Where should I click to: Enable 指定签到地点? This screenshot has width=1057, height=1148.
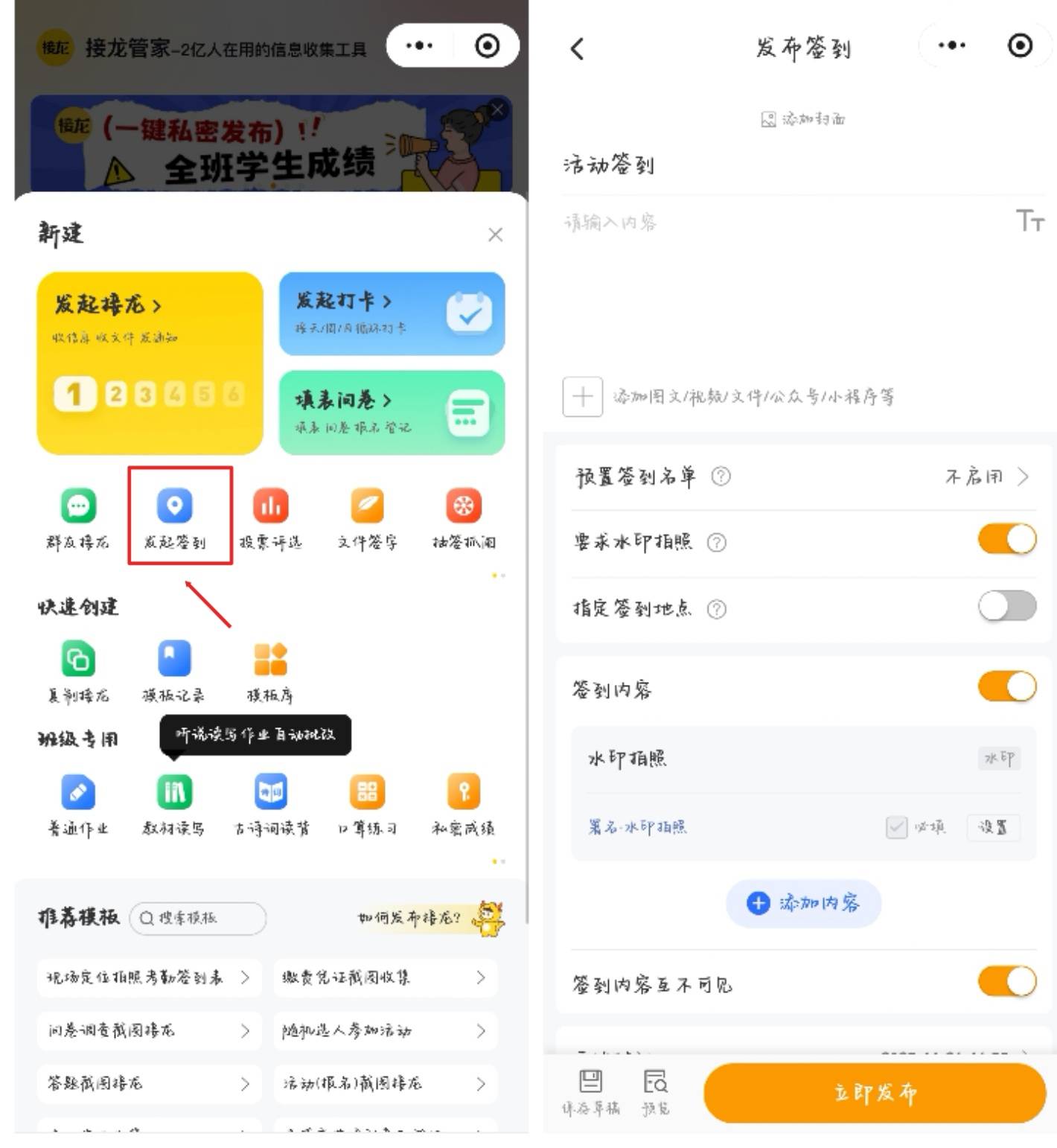pyautogui.click(x=1006, y=607)
